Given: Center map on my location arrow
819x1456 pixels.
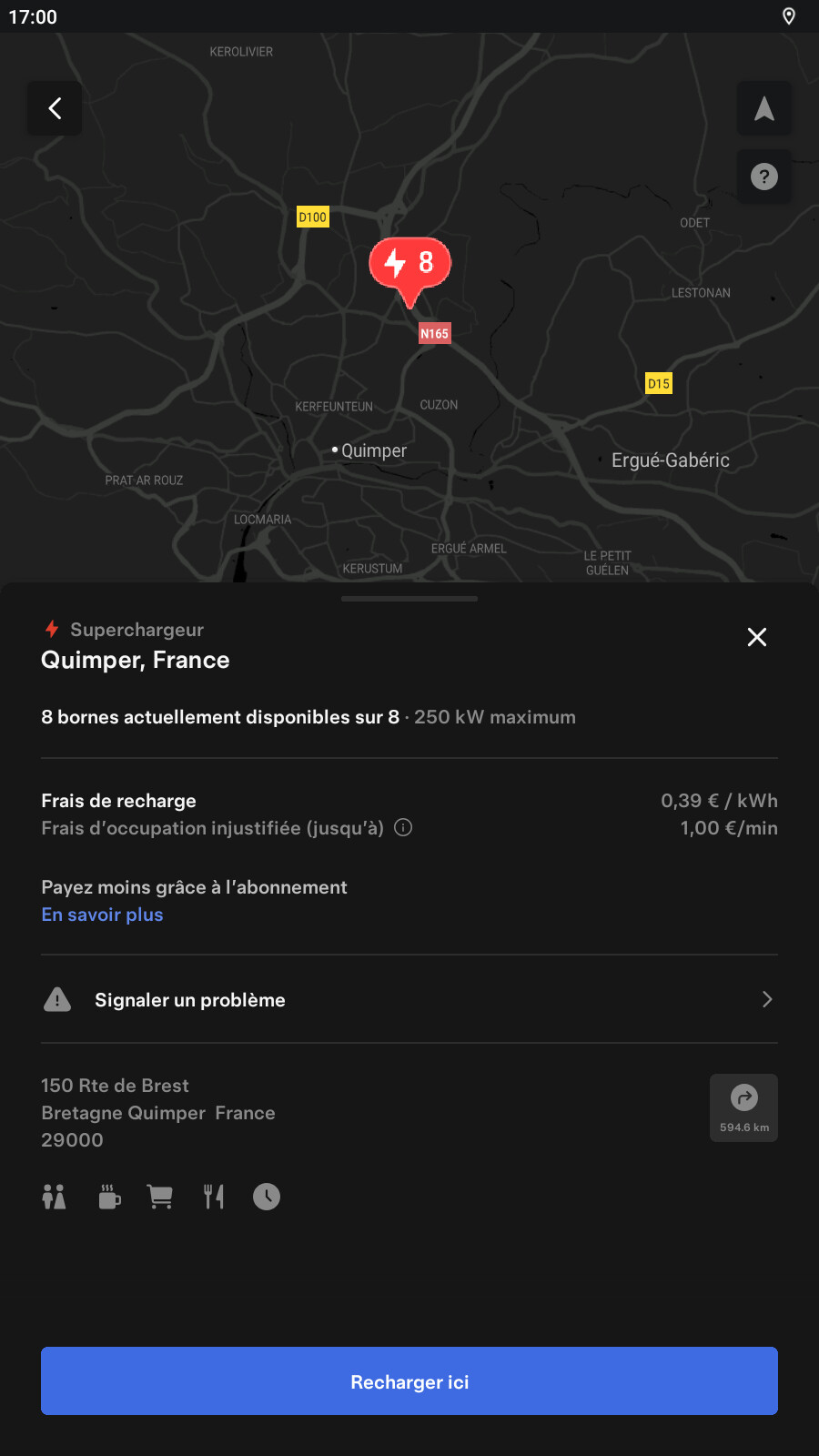Looking at the screenshot, I should pyautogui.click(x=763, y=108).
